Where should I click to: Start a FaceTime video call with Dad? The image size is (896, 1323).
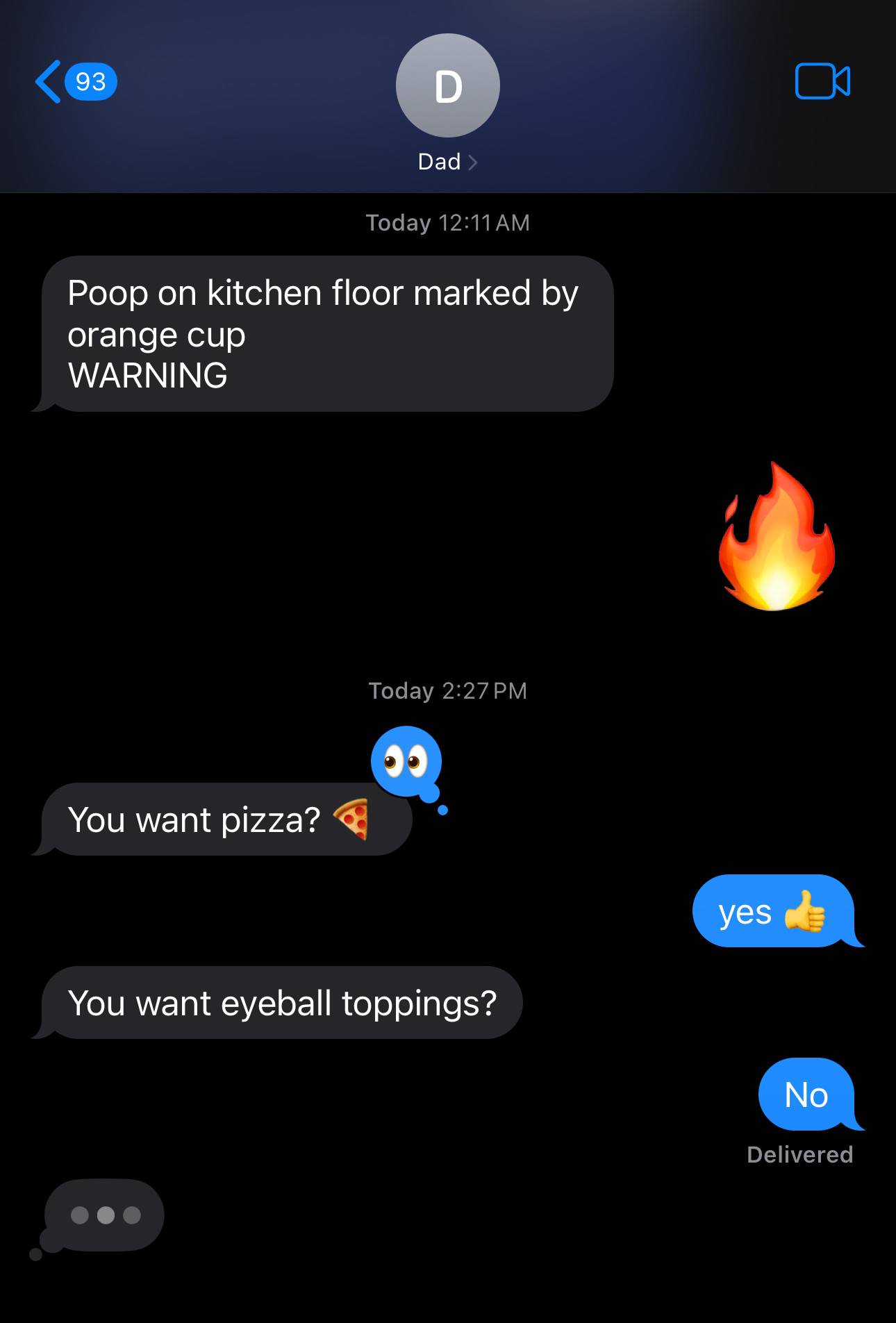pyautogui.click(x=822, y=81)
